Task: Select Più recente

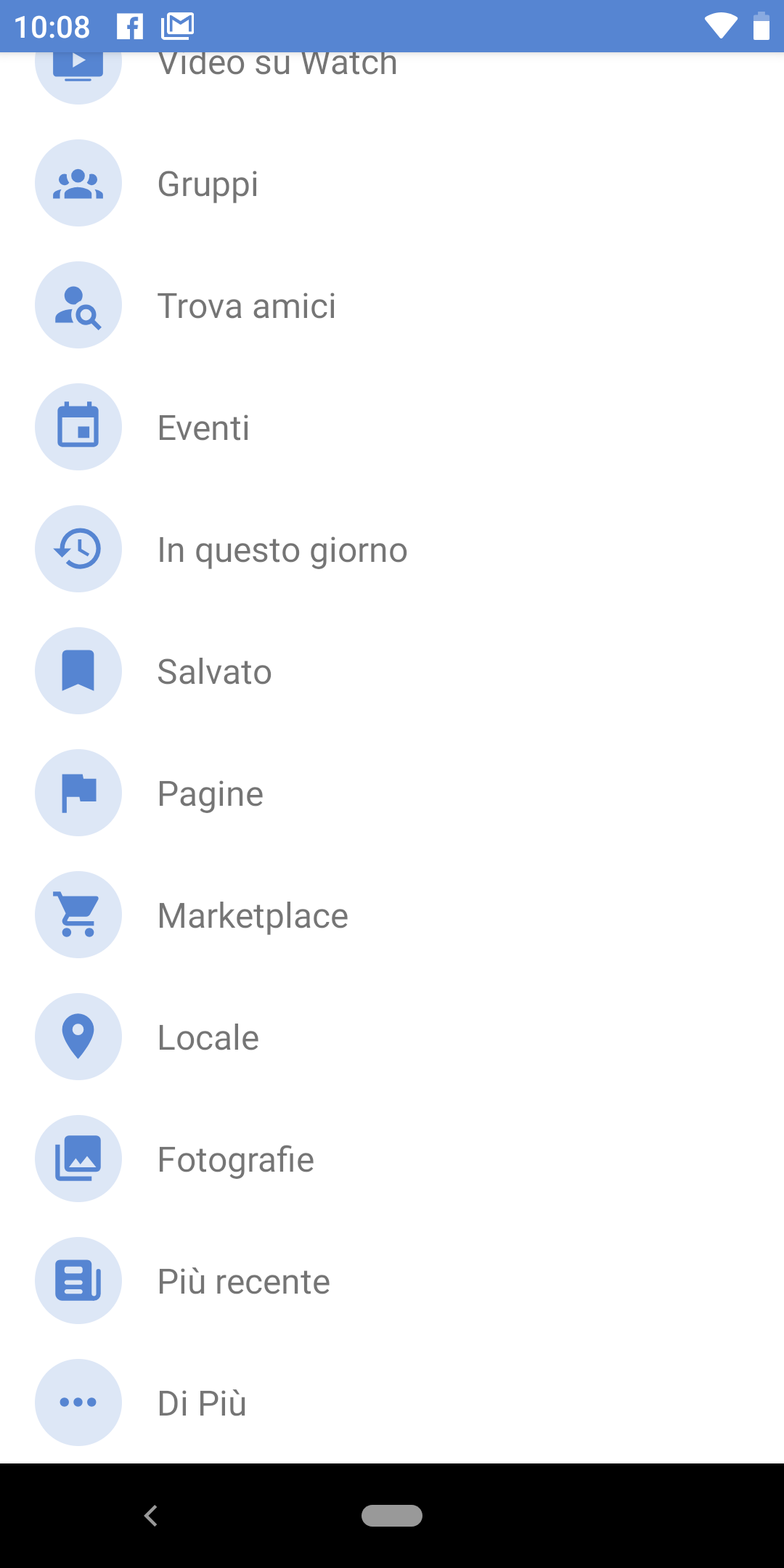Action: pyautogui.click(x=392, y=1281)
